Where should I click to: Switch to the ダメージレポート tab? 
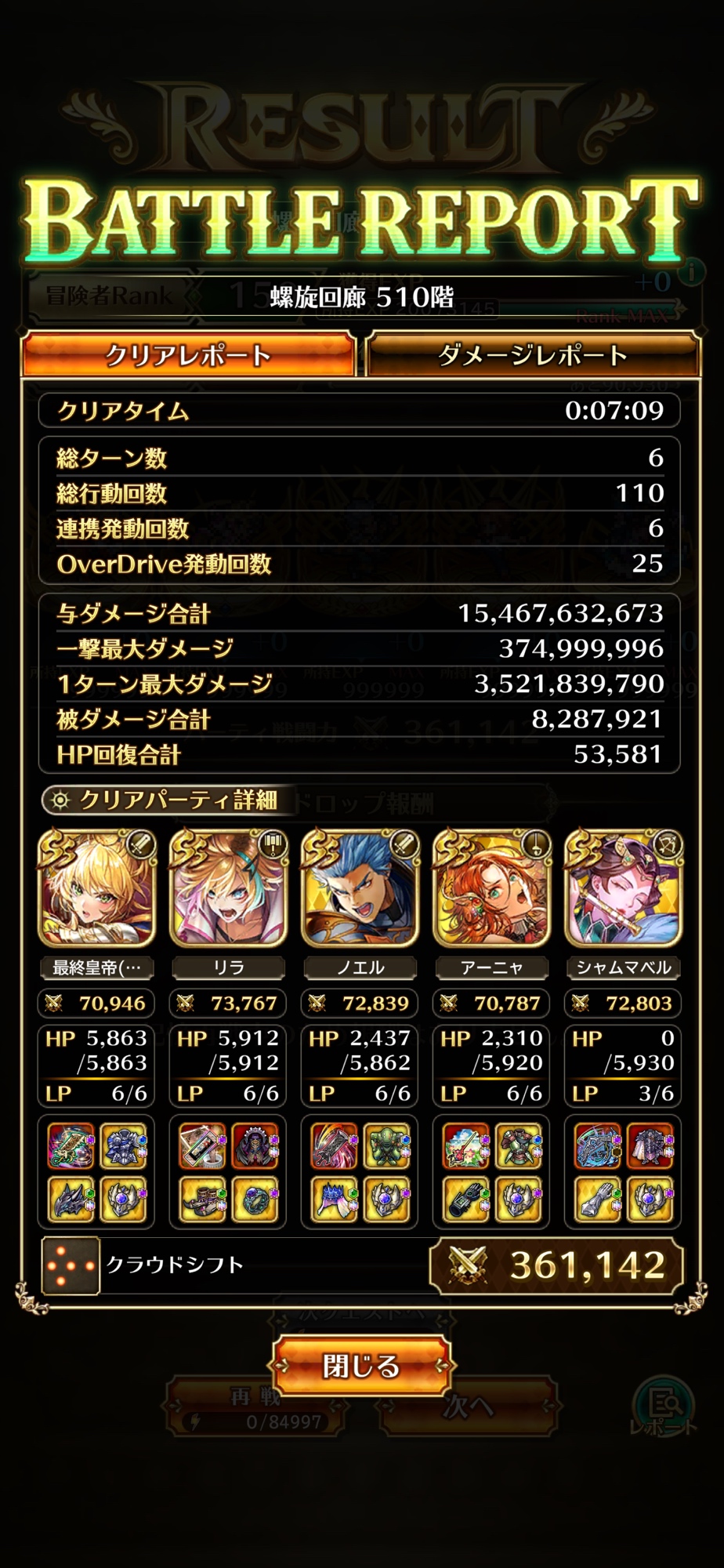click(533, 356)
